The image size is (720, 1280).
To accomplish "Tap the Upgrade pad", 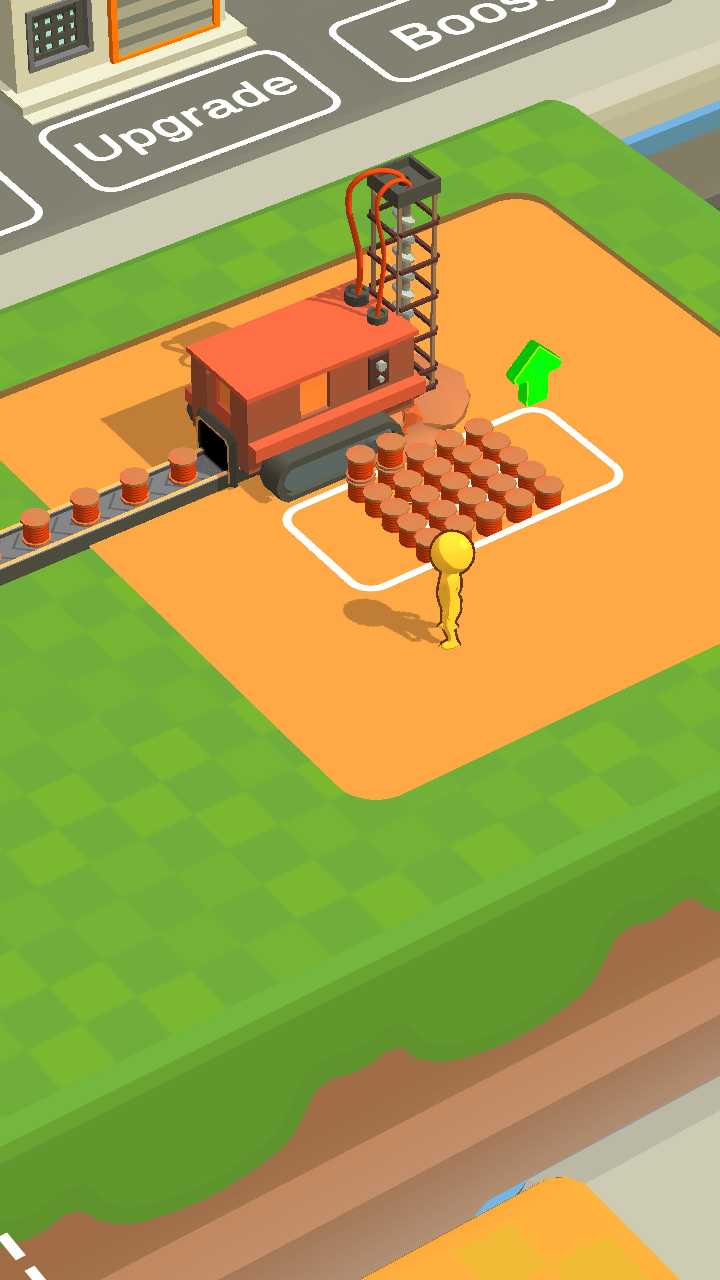I will (190, 120).
